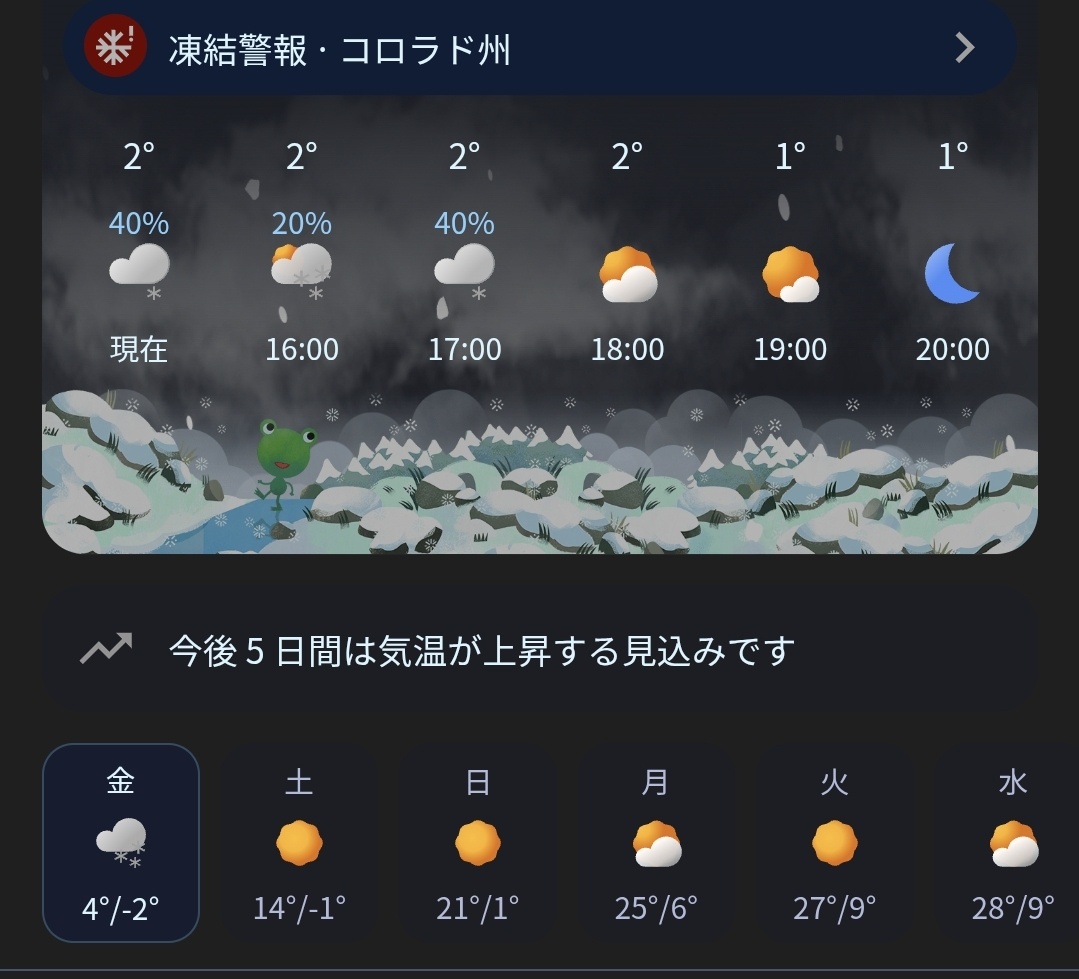
Task: Select the 水 day forecast card
Action: 1012,843
